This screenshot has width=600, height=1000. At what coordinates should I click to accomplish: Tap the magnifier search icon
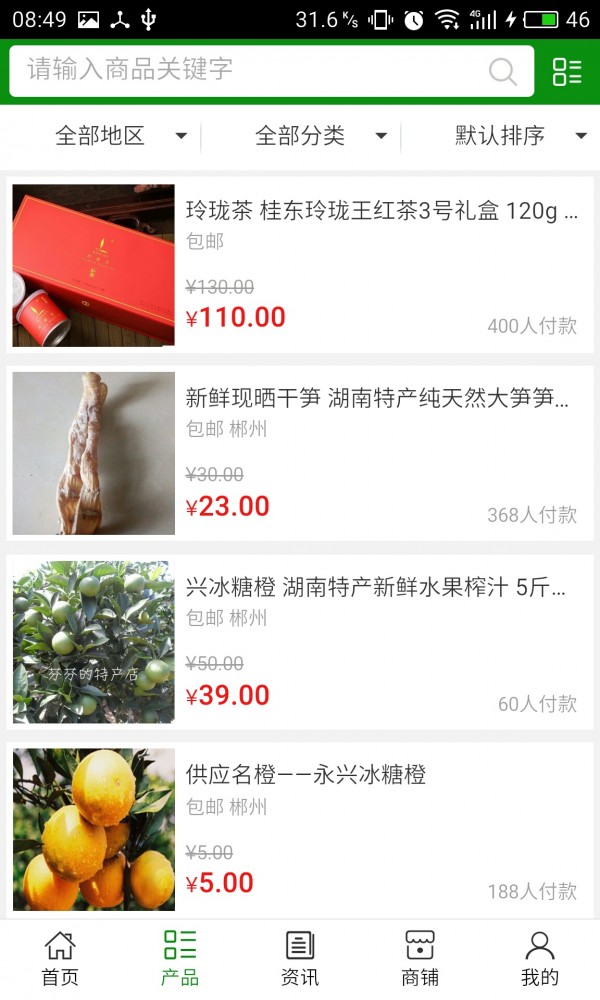[502, 71]
